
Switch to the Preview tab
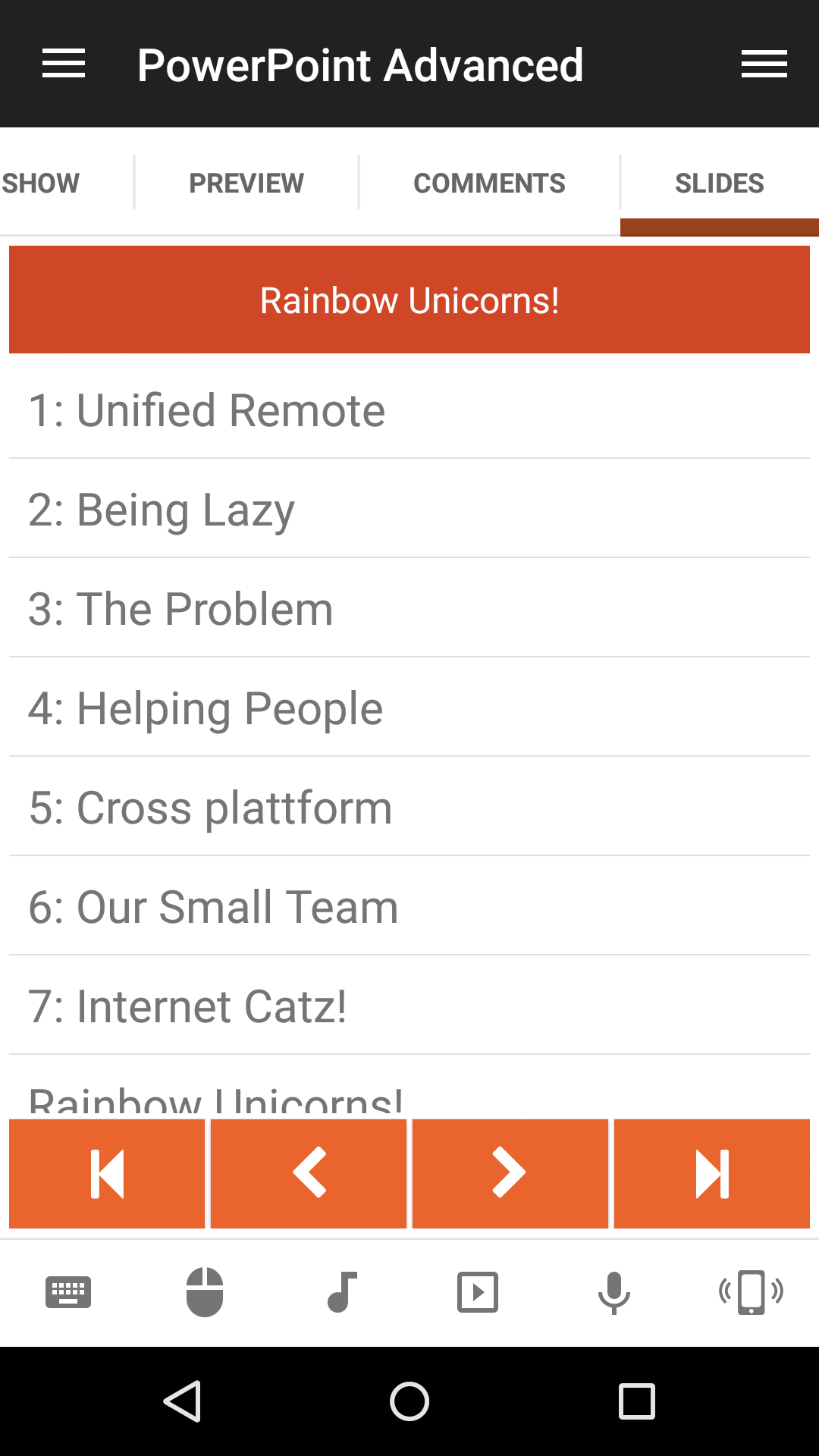tap(246, 183)
